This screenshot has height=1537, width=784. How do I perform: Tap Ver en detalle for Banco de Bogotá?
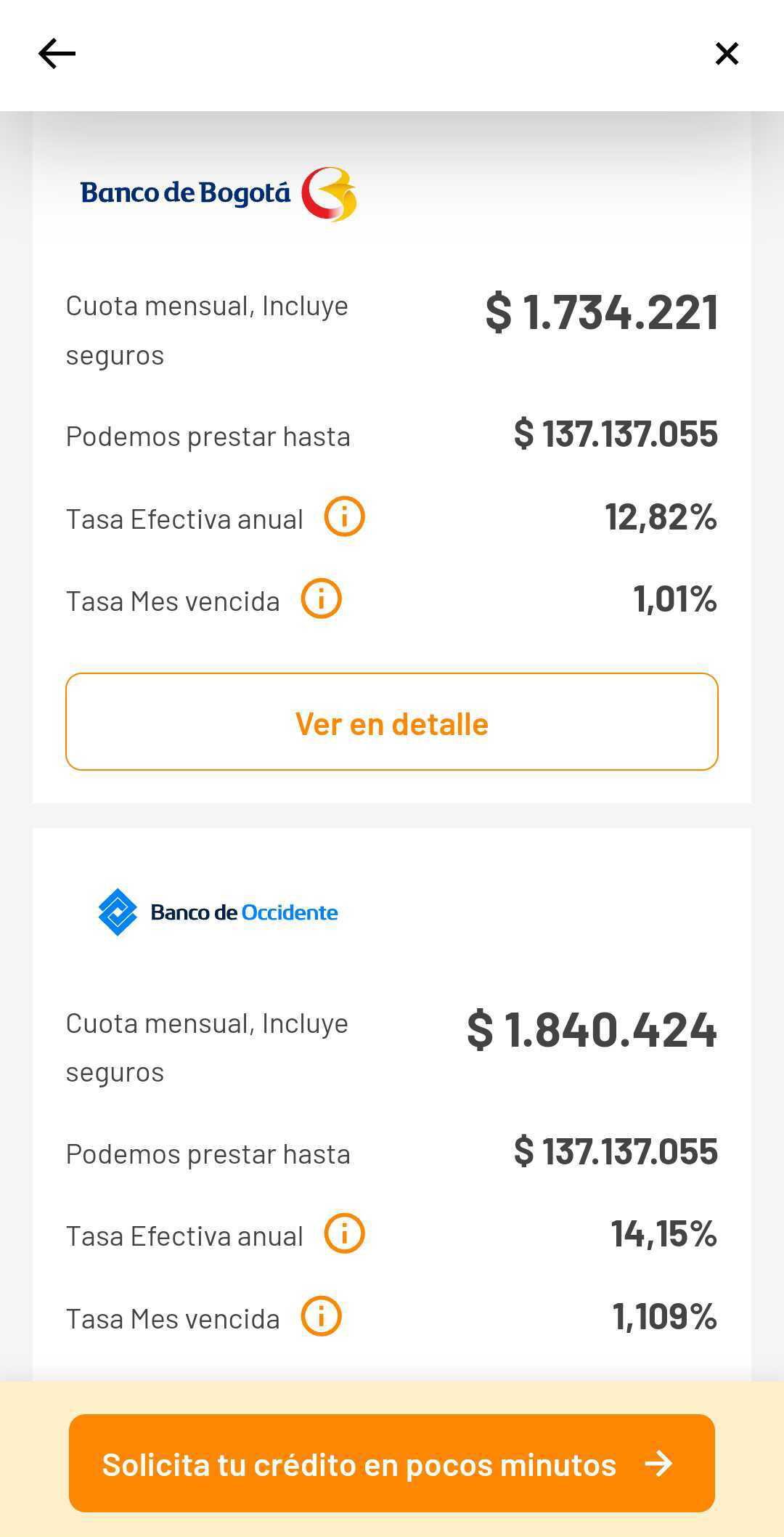coord(392,722)
